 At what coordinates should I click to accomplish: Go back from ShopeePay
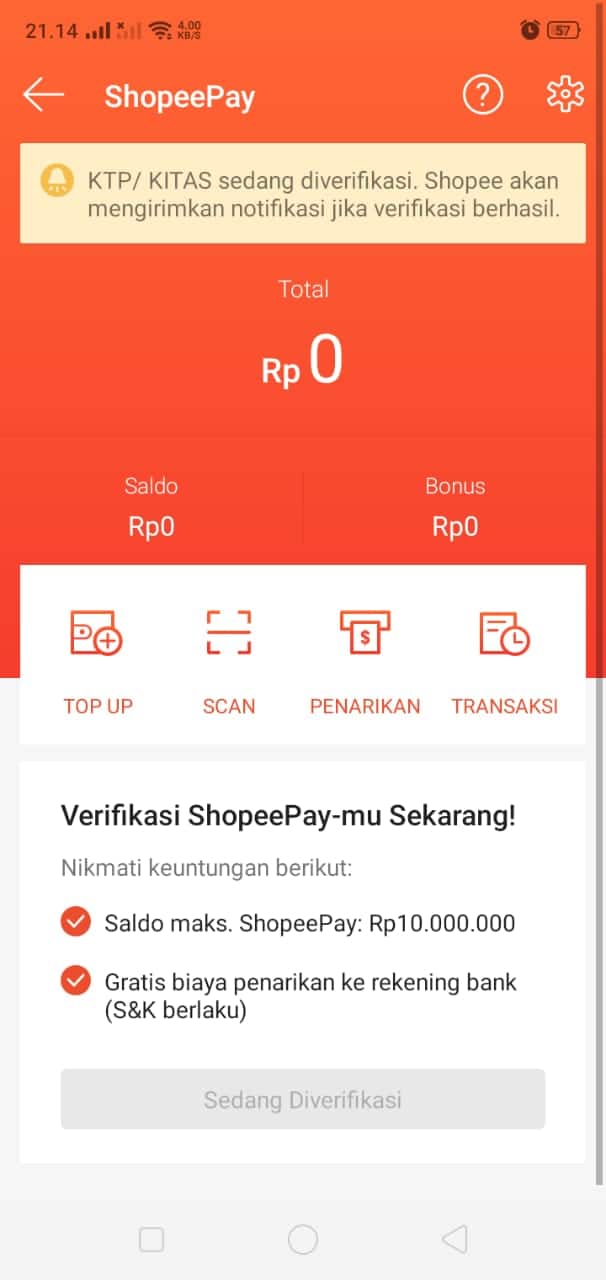[x=43, y=96]
